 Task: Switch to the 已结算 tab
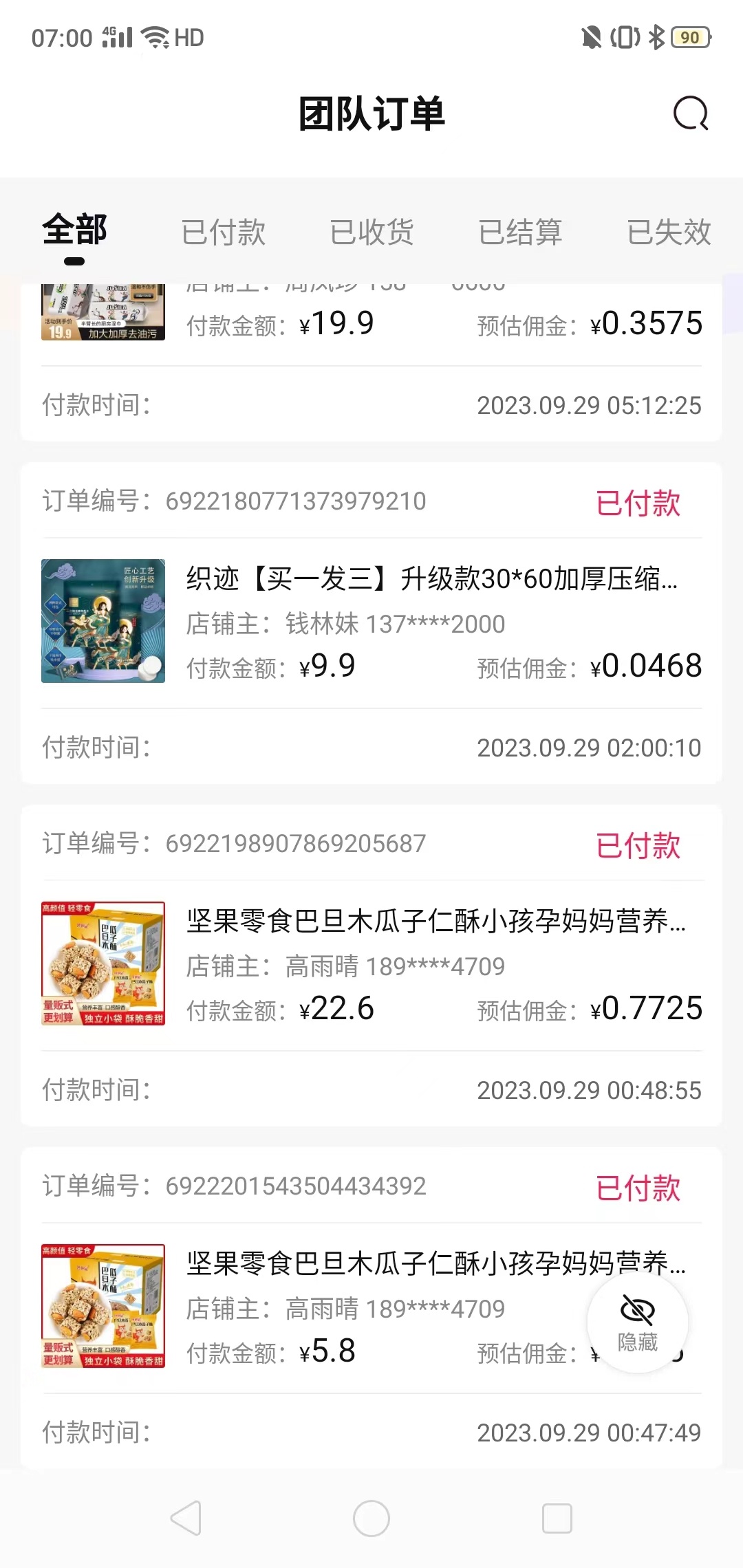pos(520,232)
